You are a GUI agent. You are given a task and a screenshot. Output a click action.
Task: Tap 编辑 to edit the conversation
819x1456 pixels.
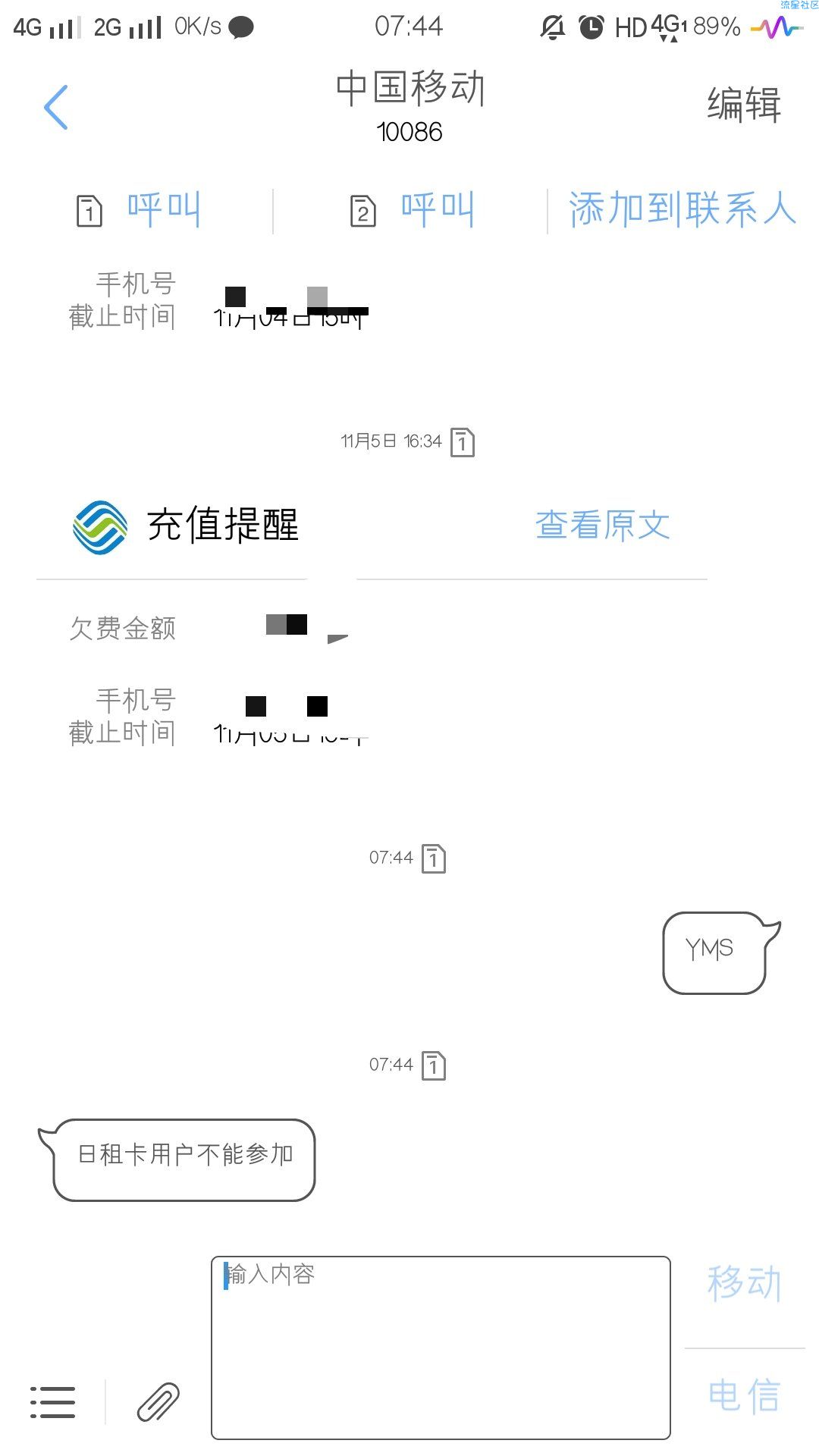(x=743, y=105)
